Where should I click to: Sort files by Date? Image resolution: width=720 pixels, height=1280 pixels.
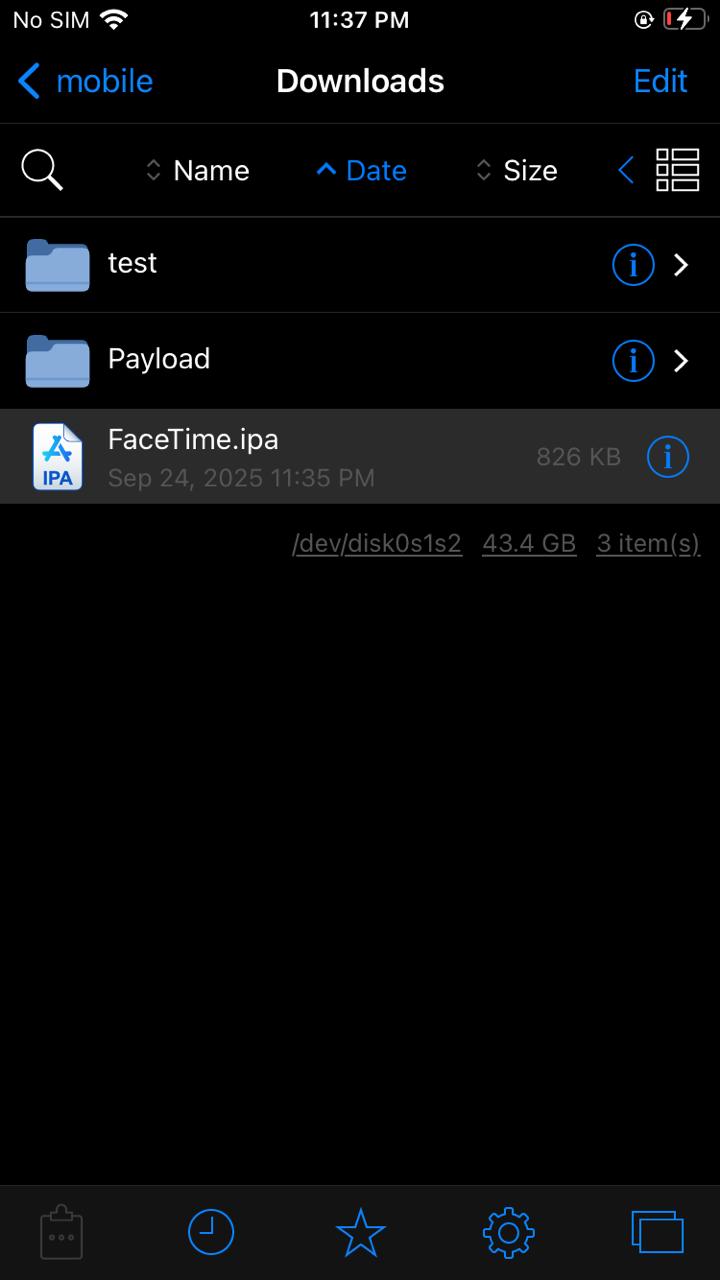point(362,171)
